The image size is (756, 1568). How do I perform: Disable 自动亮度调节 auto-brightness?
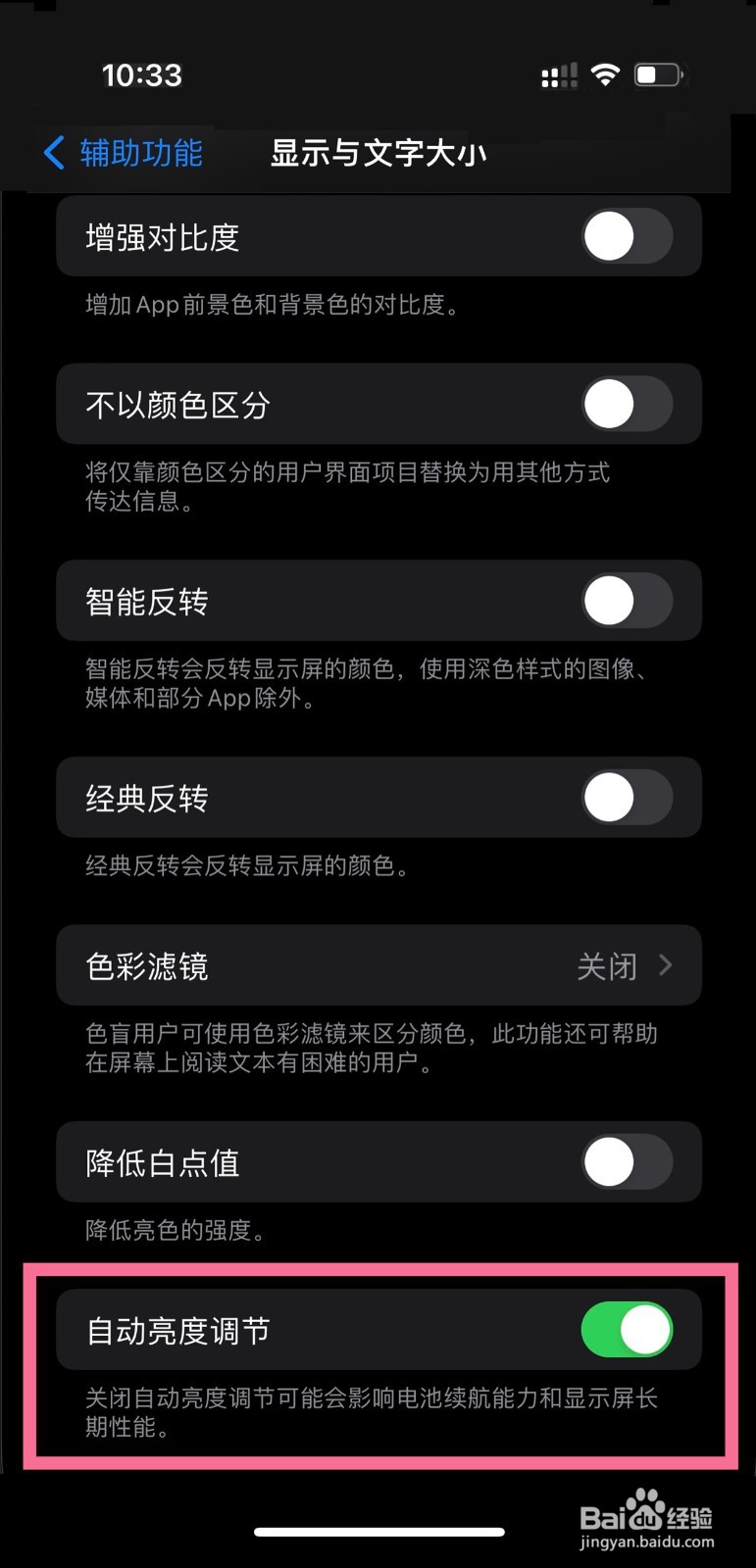[627, 1330]
